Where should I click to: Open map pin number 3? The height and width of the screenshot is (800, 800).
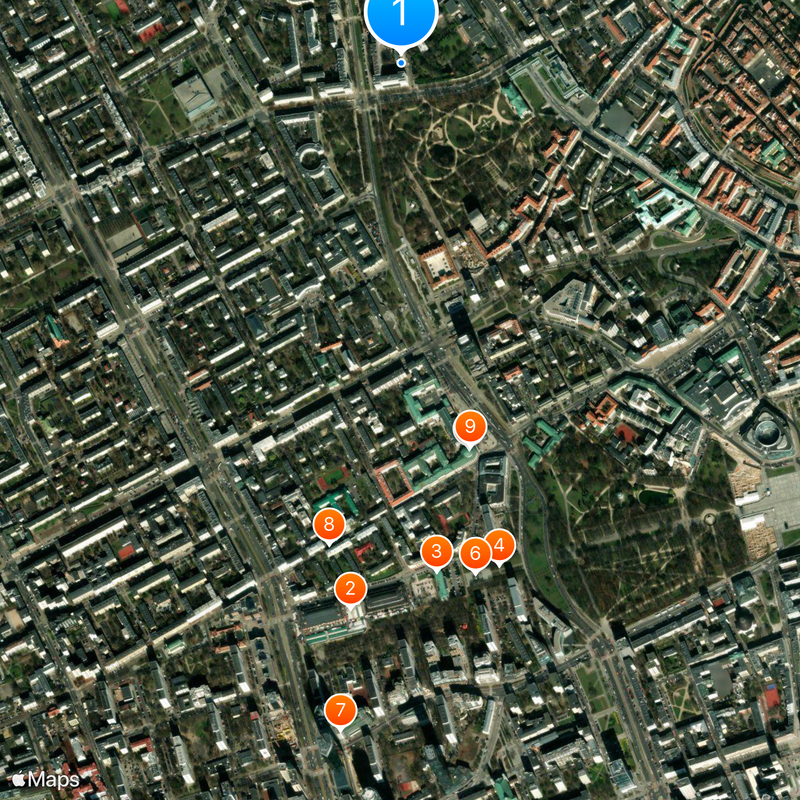click(x=435, y=551)
